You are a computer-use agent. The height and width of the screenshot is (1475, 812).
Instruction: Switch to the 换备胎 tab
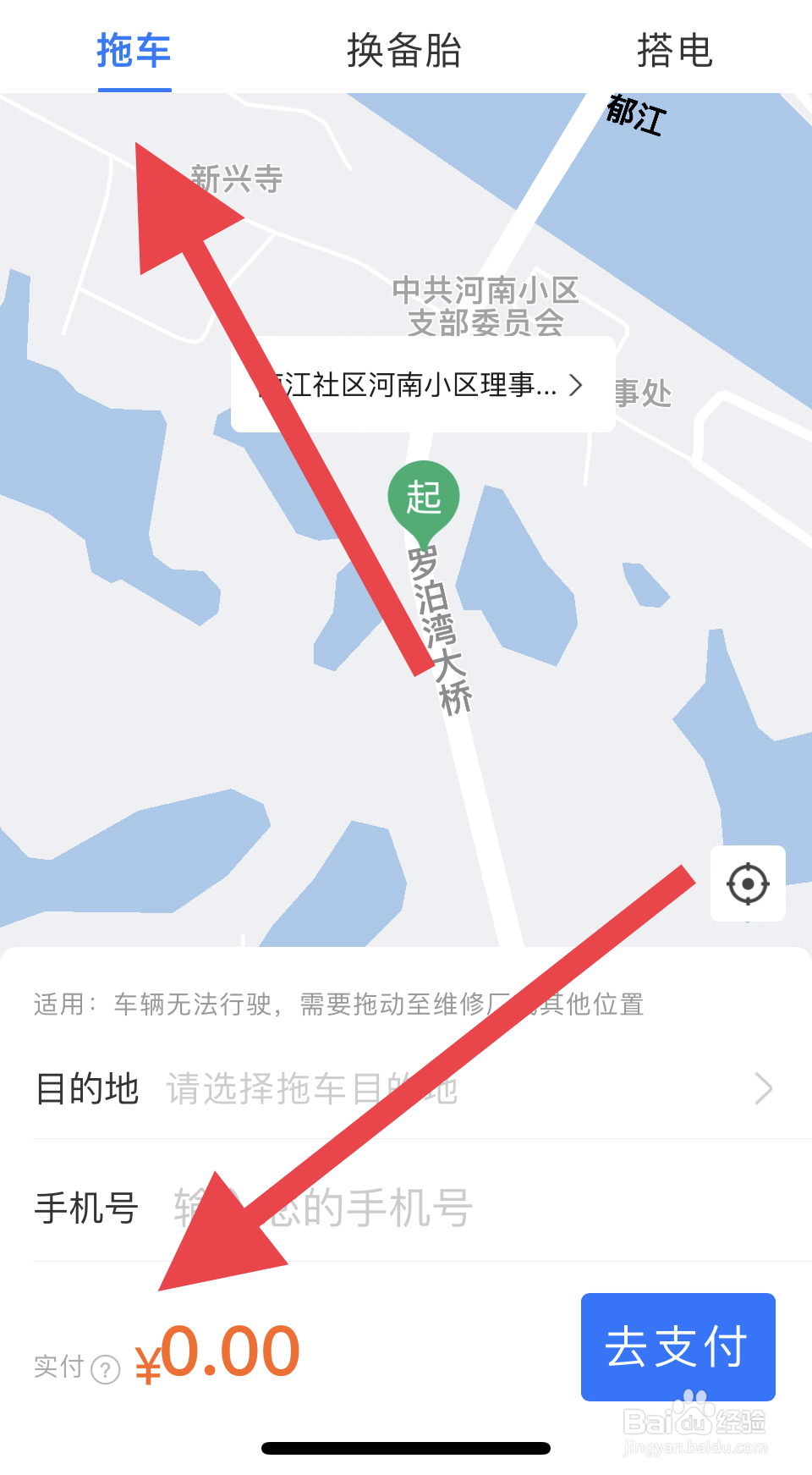(x=403, y=51)
